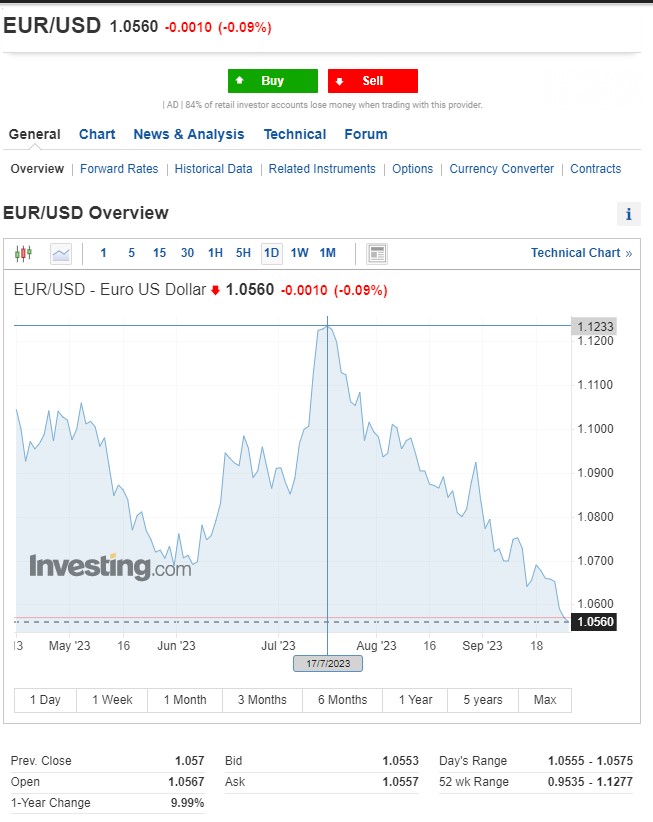Tap the info icon beside Overview

pos(628,213)
